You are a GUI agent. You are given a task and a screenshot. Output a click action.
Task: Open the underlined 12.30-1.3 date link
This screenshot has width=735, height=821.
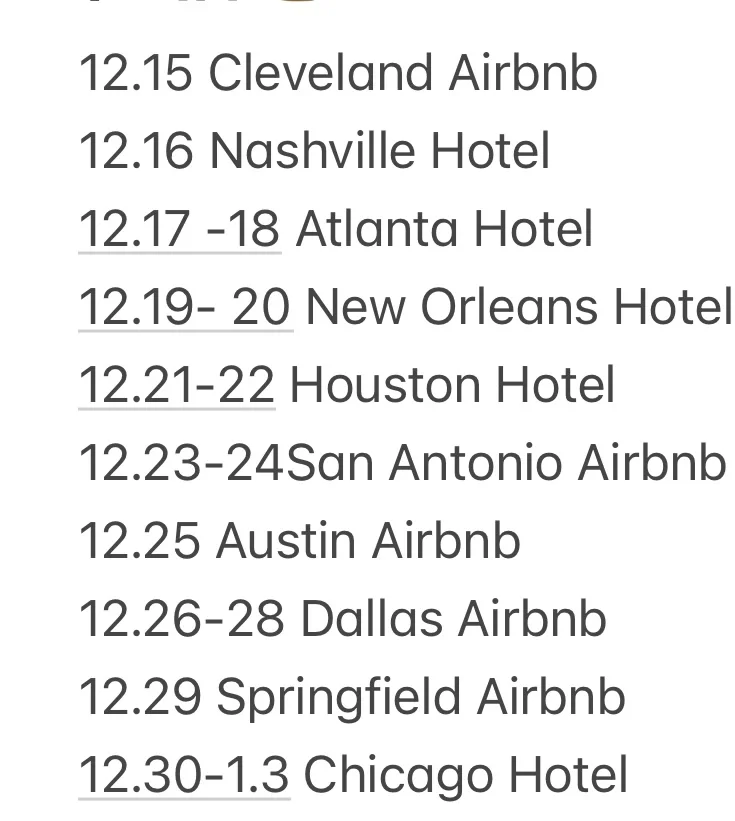coord(184,775)
